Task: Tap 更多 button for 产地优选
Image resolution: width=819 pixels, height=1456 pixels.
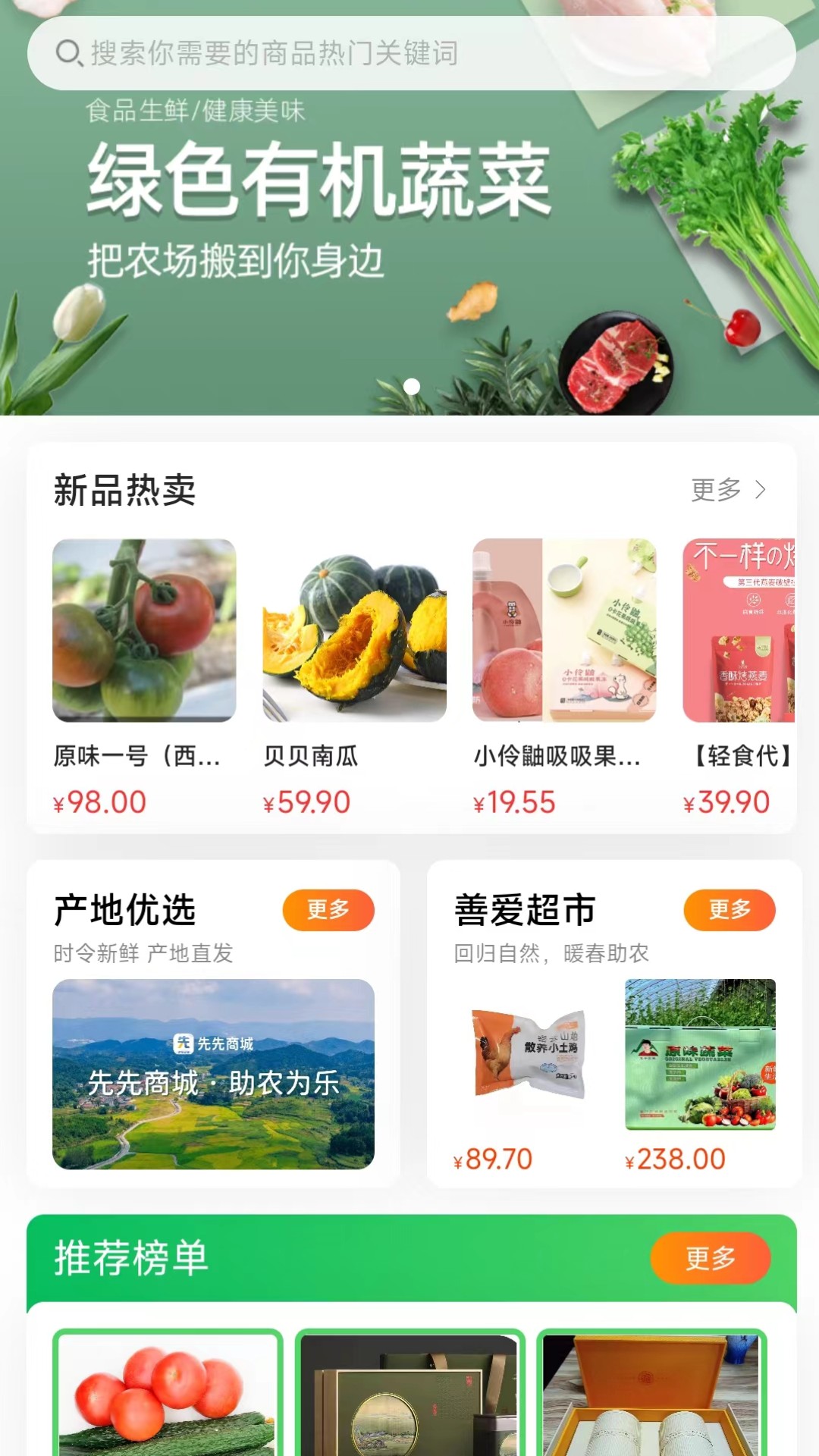Action: 328,909
